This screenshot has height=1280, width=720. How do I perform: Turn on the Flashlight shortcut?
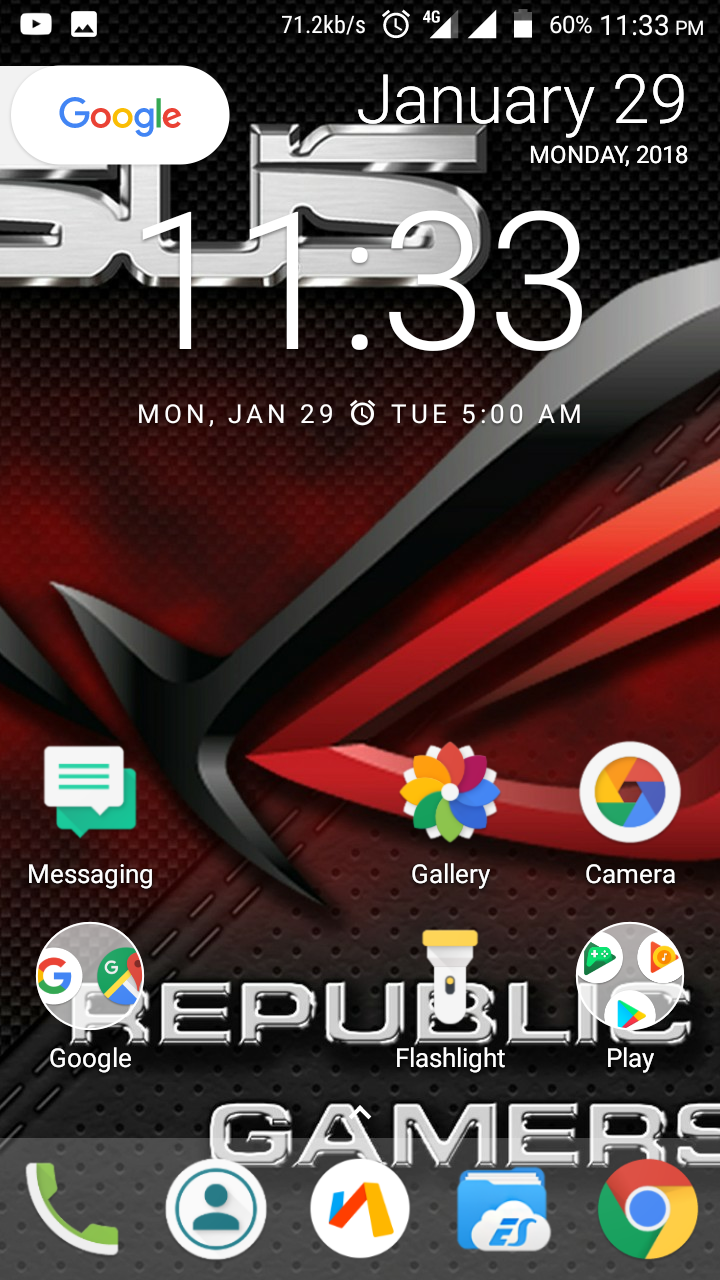(450, 977)
